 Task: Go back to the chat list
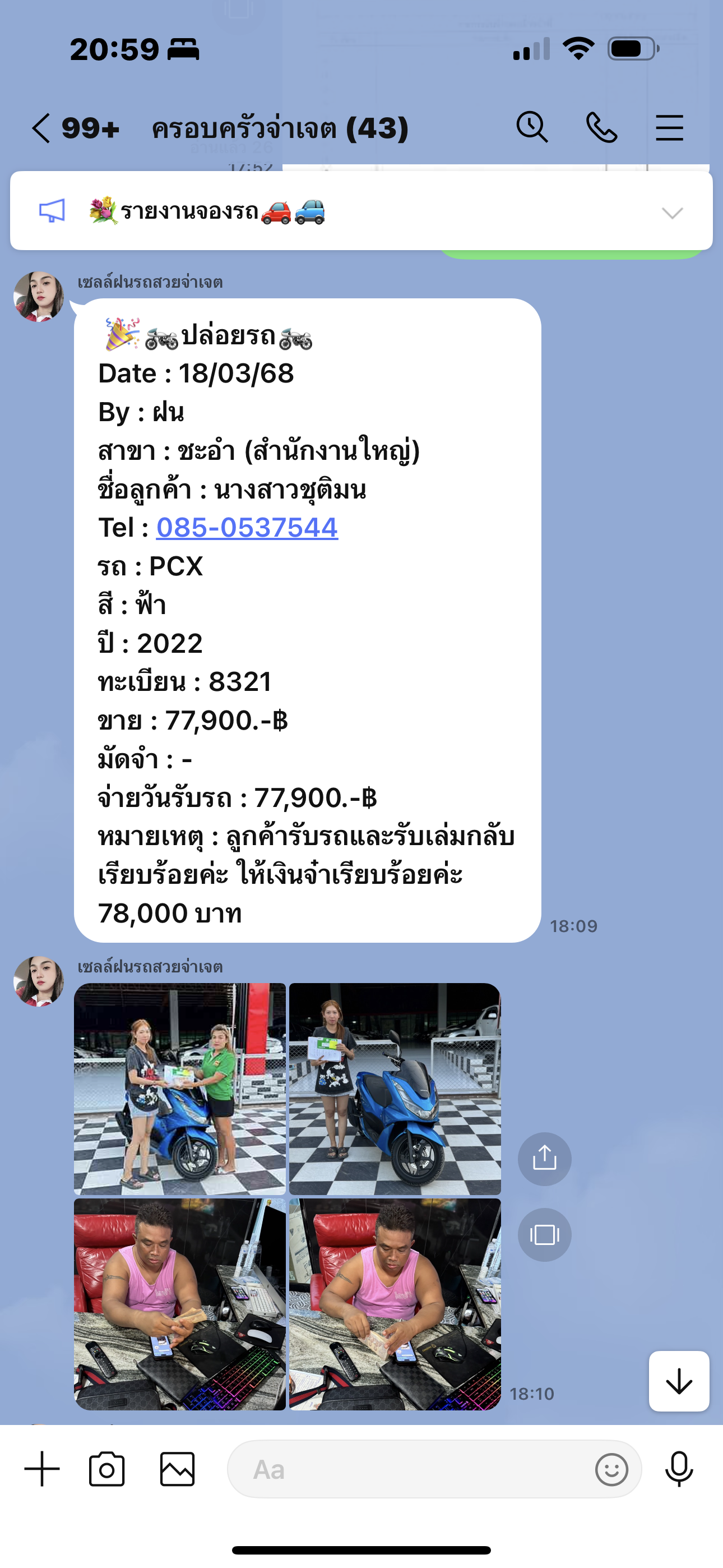click(x=41, y=128)
